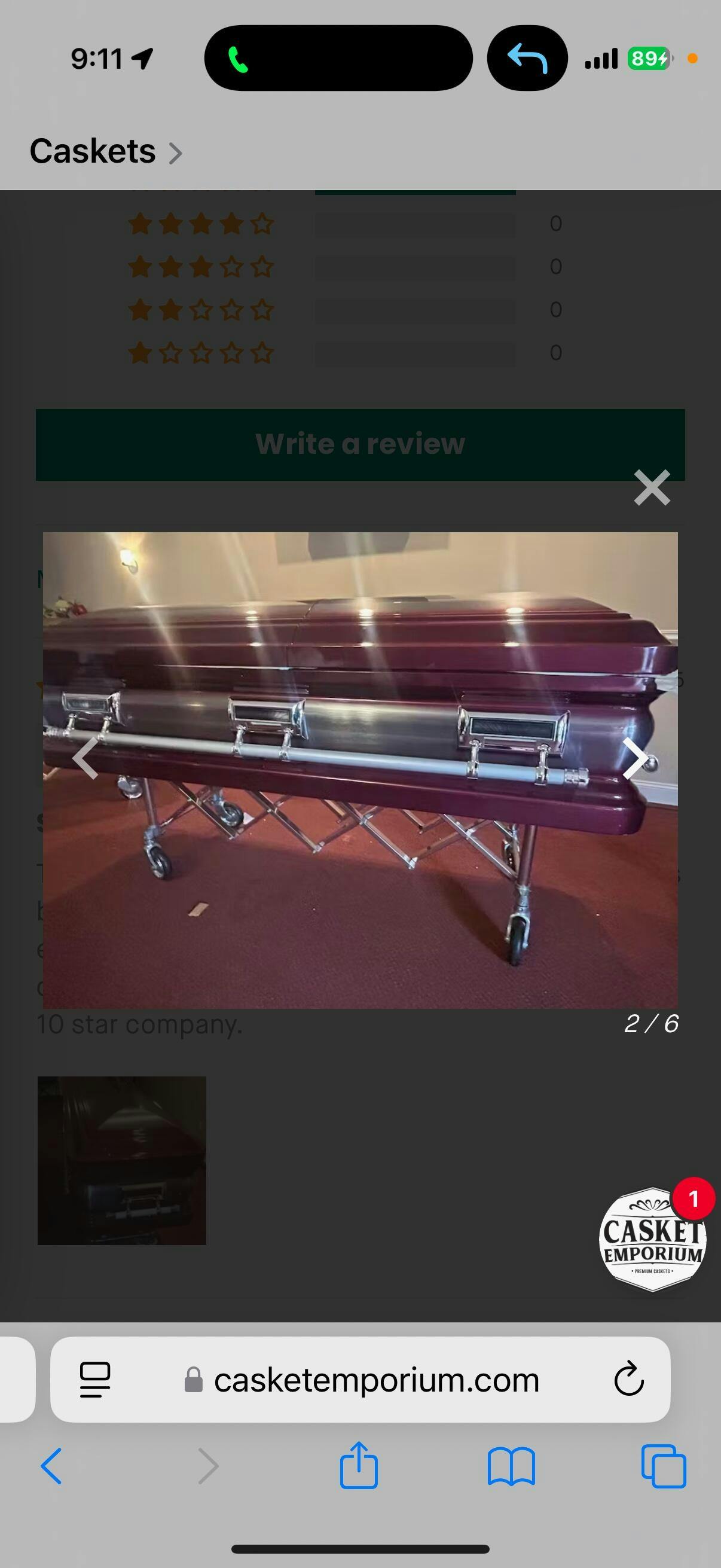Open the Casket Emporium chat bubble

click(652, 1238)
